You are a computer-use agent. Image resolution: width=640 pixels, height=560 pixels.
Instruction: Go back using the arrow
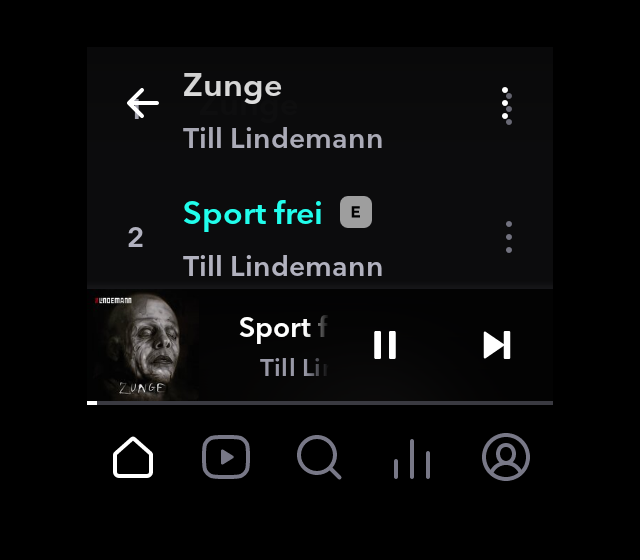tap(143, 102)
